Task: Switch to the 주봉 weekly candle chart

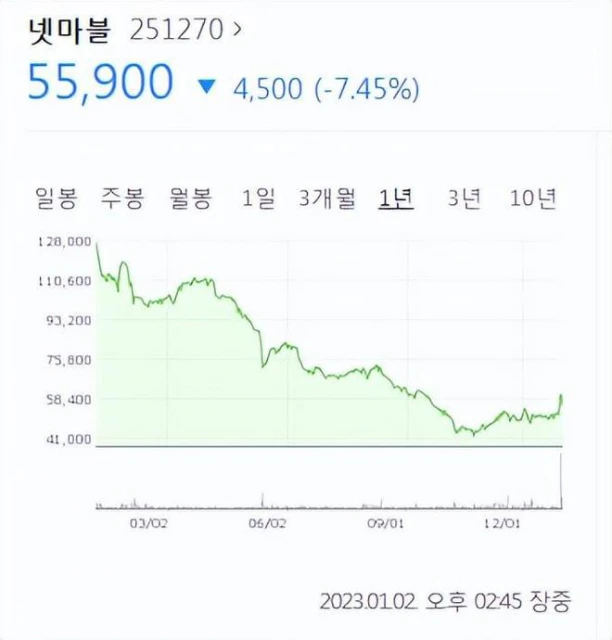Action: point(122,198)
